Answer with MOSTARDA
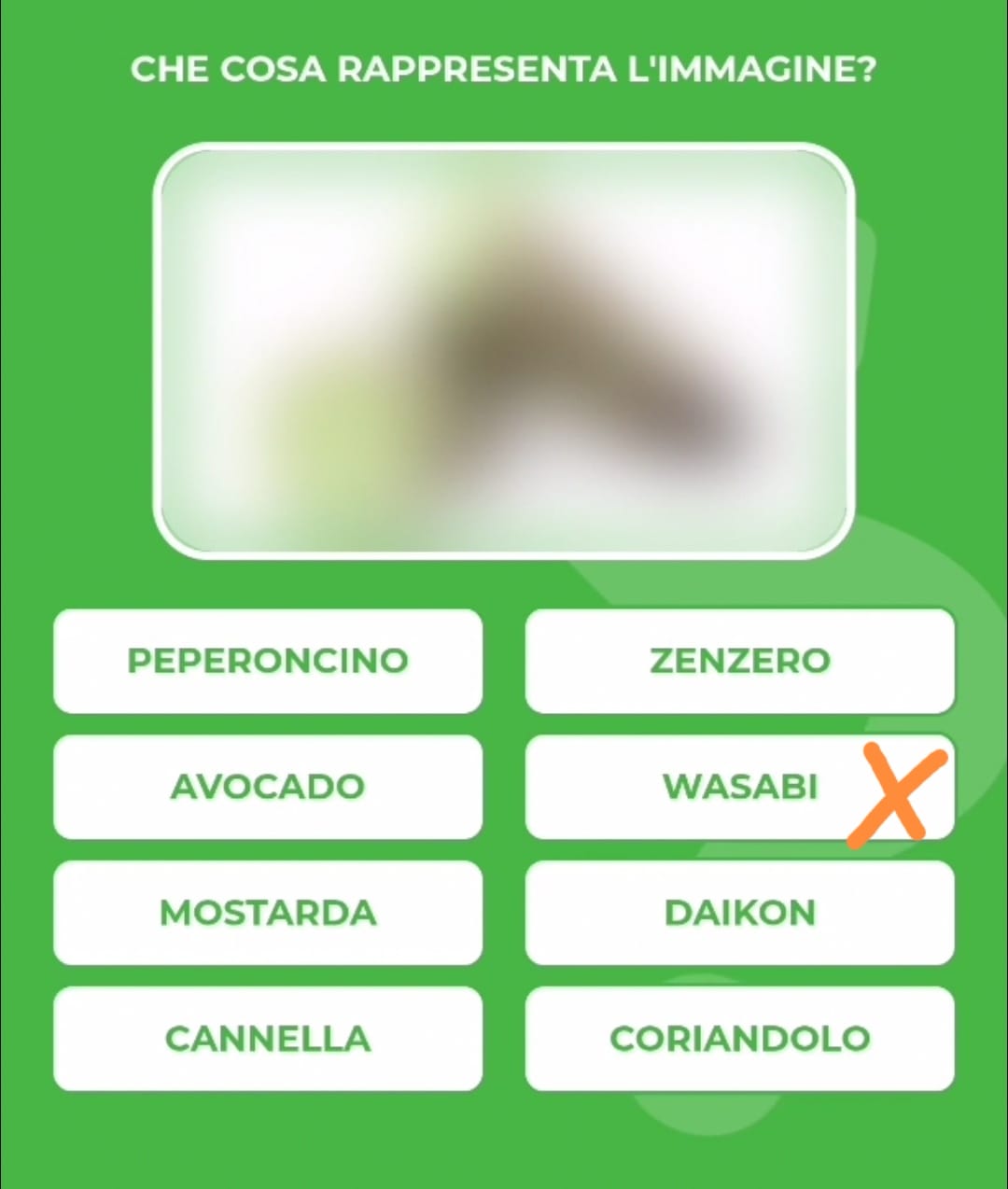This screenshot has width=1008, height=1189. (x=268, y=913)
